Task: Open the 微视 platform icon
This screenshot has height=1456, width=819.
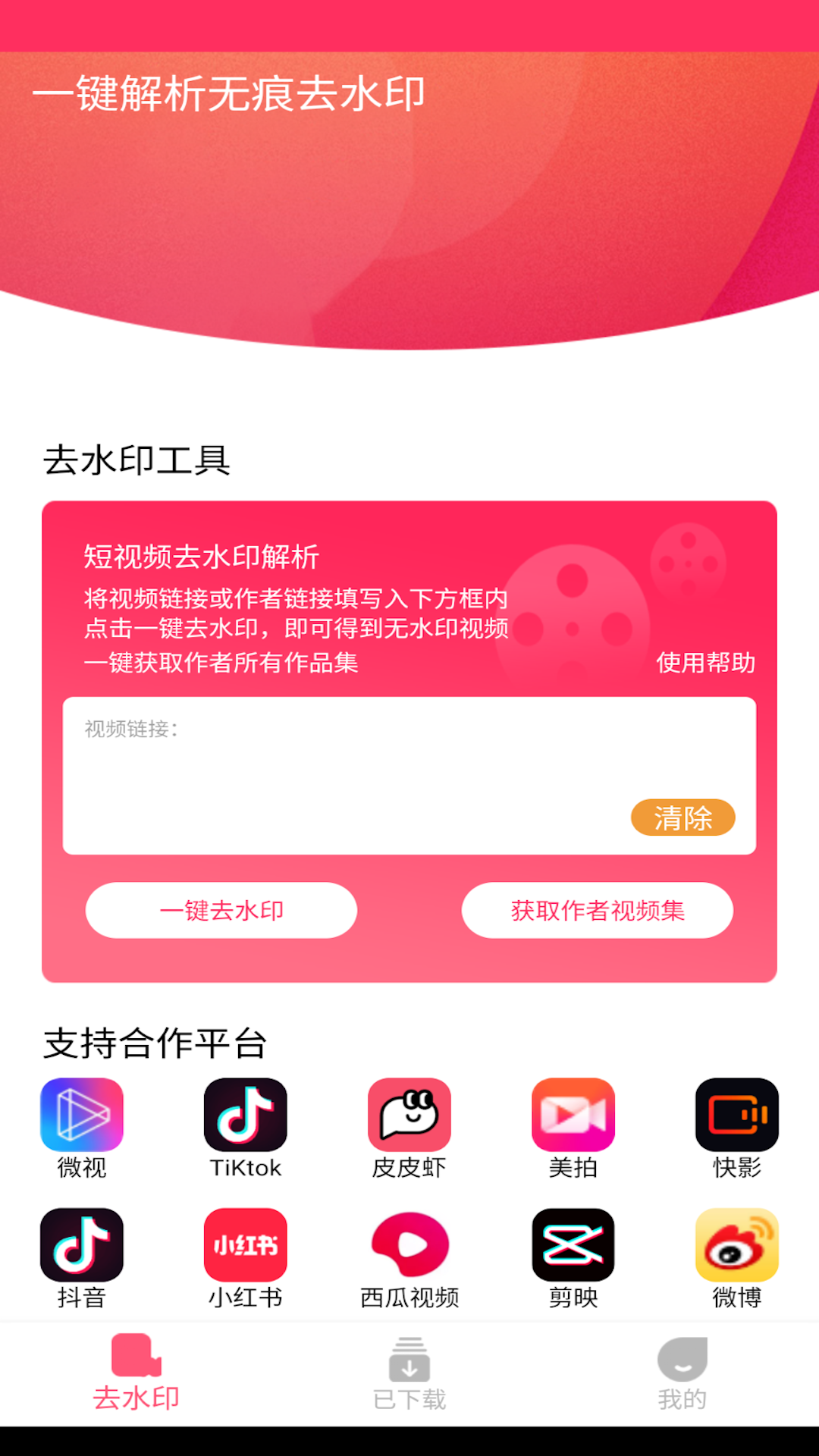Action: [x=82, y=1115]
